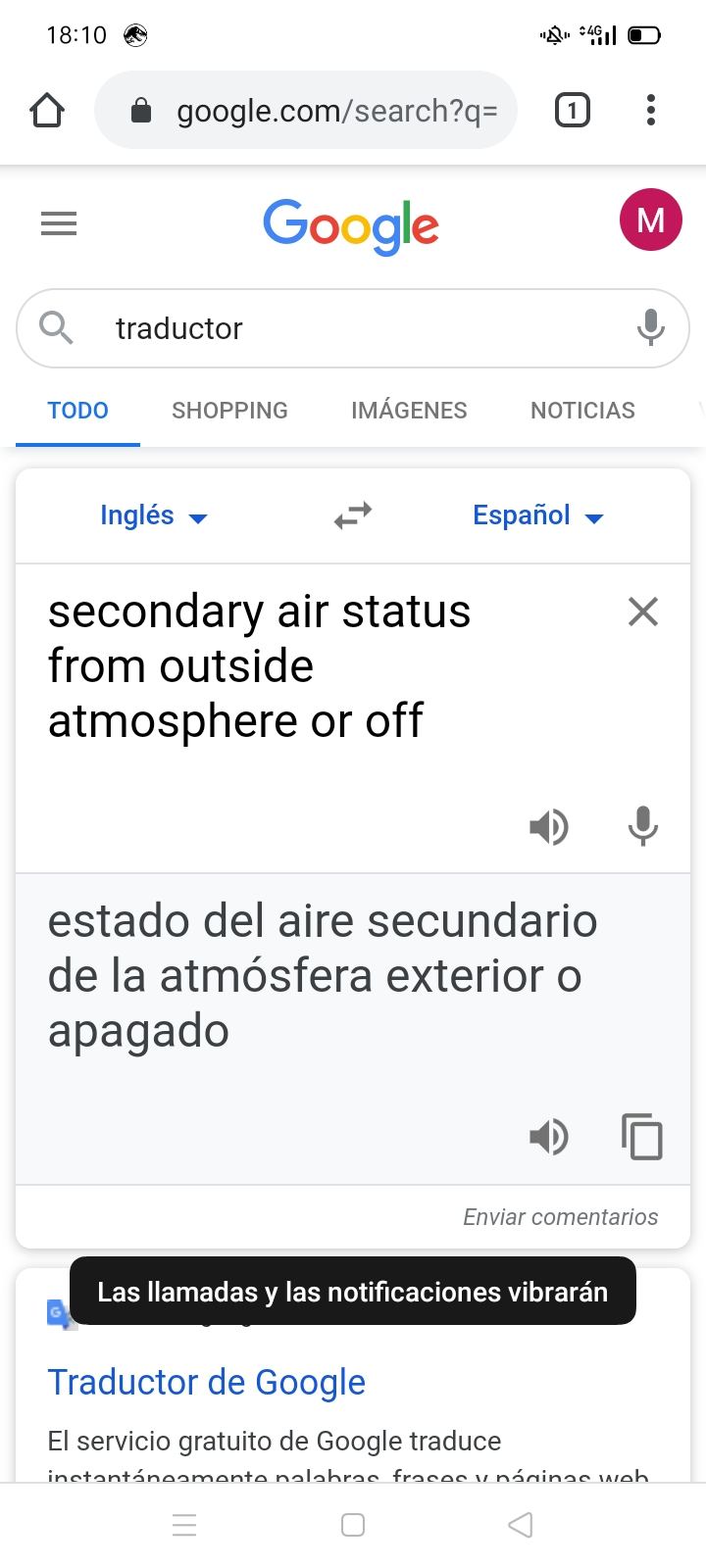Go to the browser home page

click(47, 110)
